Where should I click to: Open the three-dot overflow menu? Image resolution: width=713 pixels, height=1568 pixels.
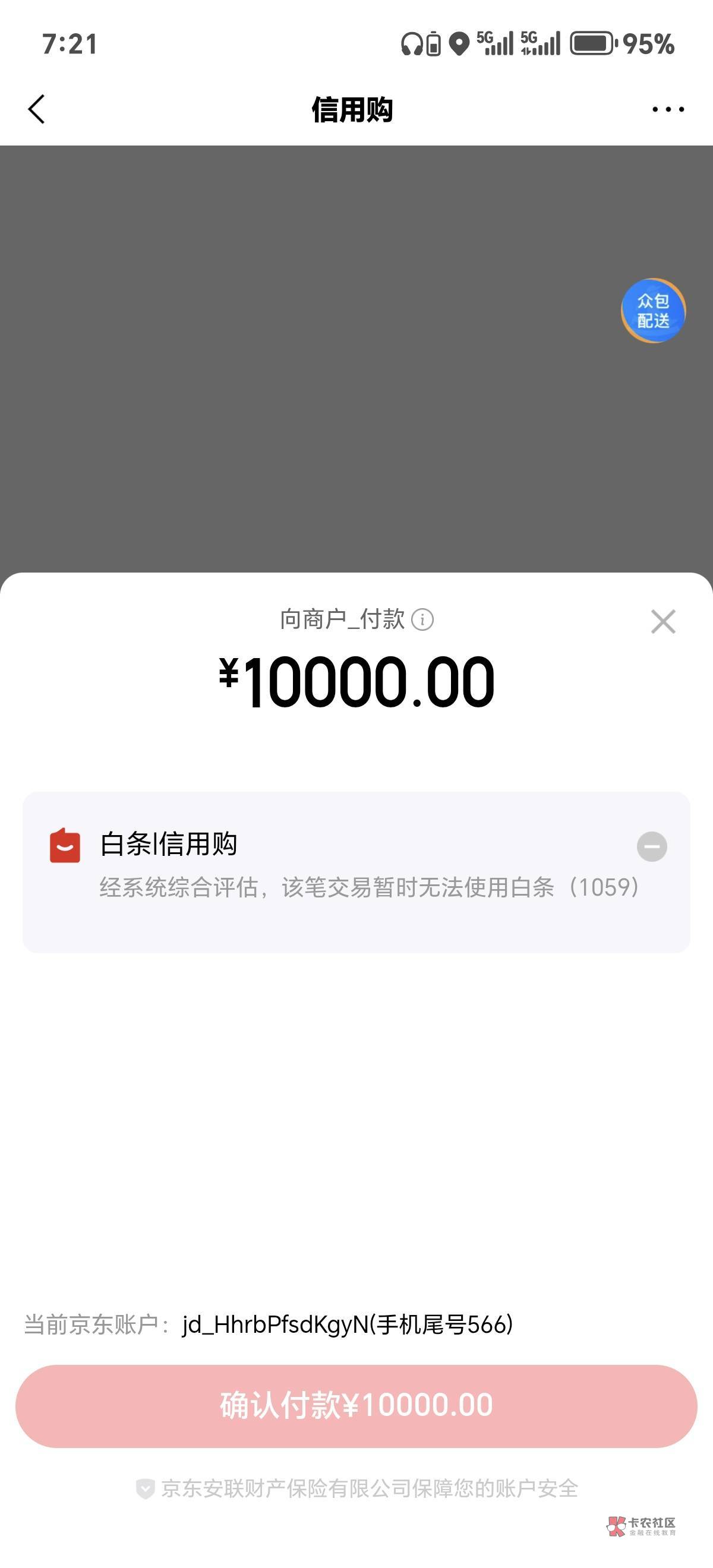[x=668, y=109]
